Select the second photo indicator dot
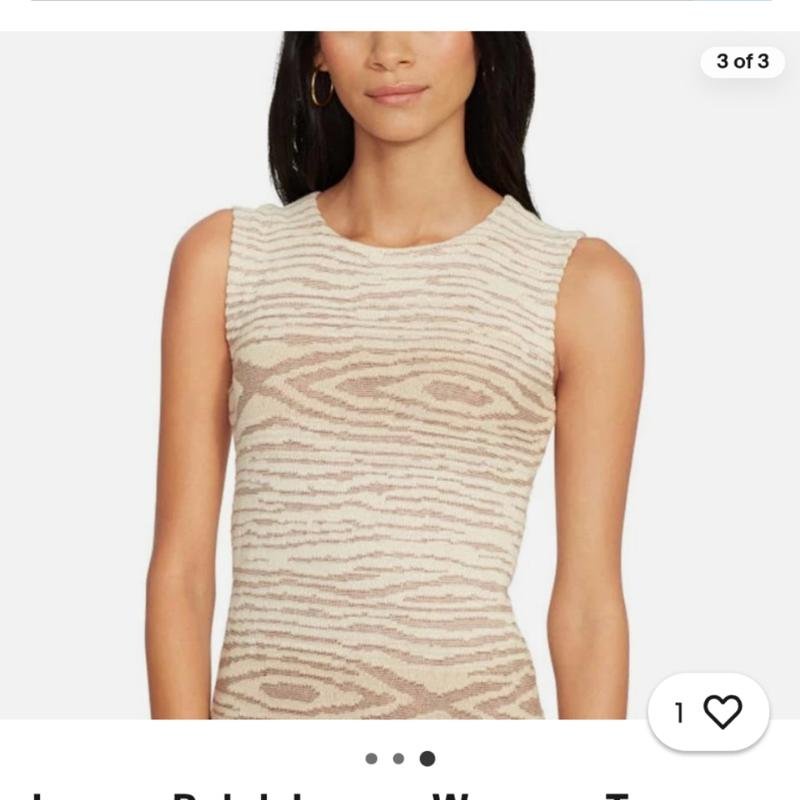The height and width of the screenshot is (800, 800). tap(398, 758)
